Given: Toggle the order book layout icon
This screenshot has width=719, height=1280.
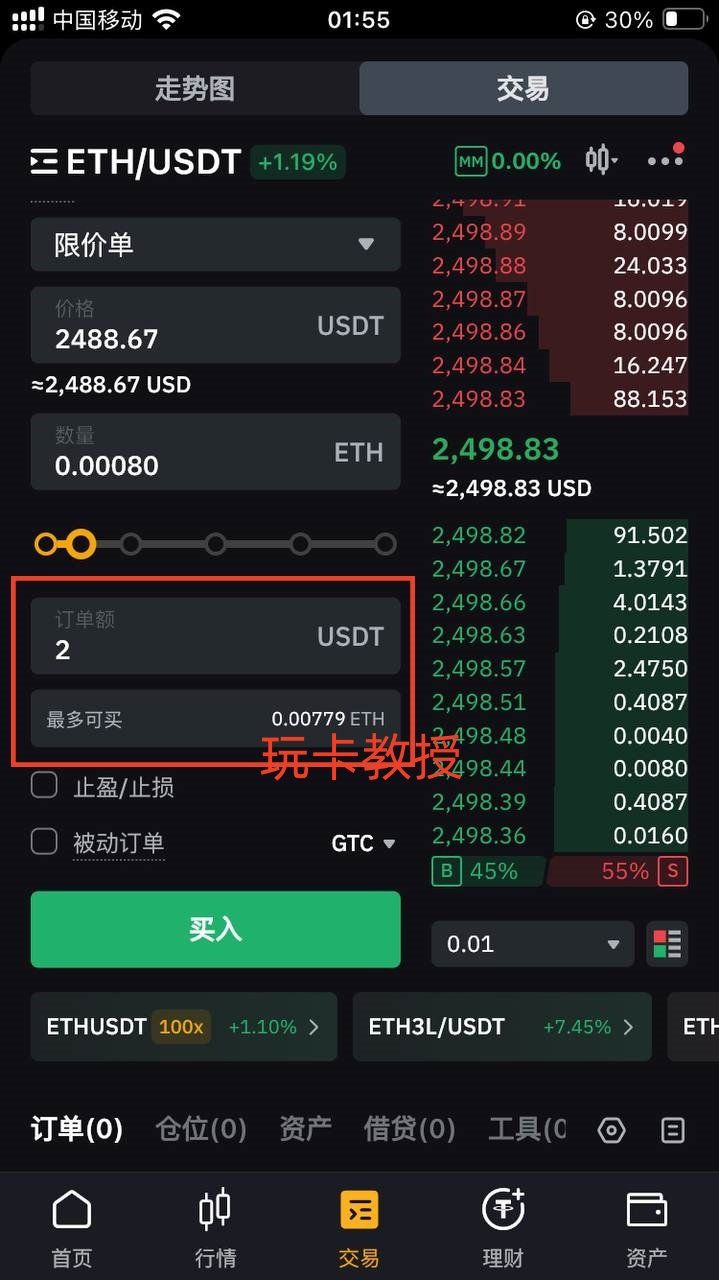Looking at the screenshot, I should pyautogui.click(x=667, y=944).
